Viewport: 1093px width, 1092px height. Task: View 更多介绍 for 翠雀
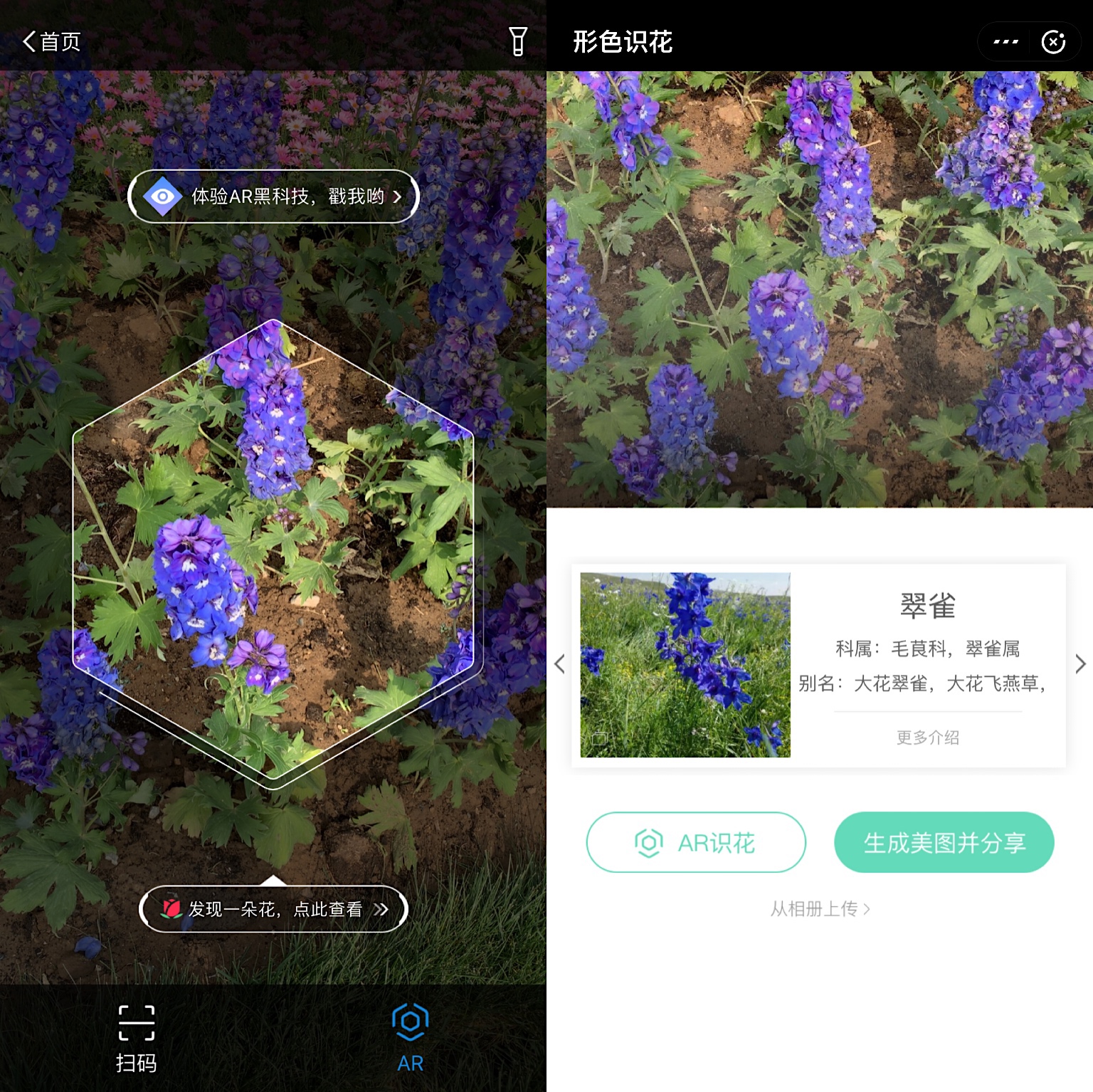point(927,737)
